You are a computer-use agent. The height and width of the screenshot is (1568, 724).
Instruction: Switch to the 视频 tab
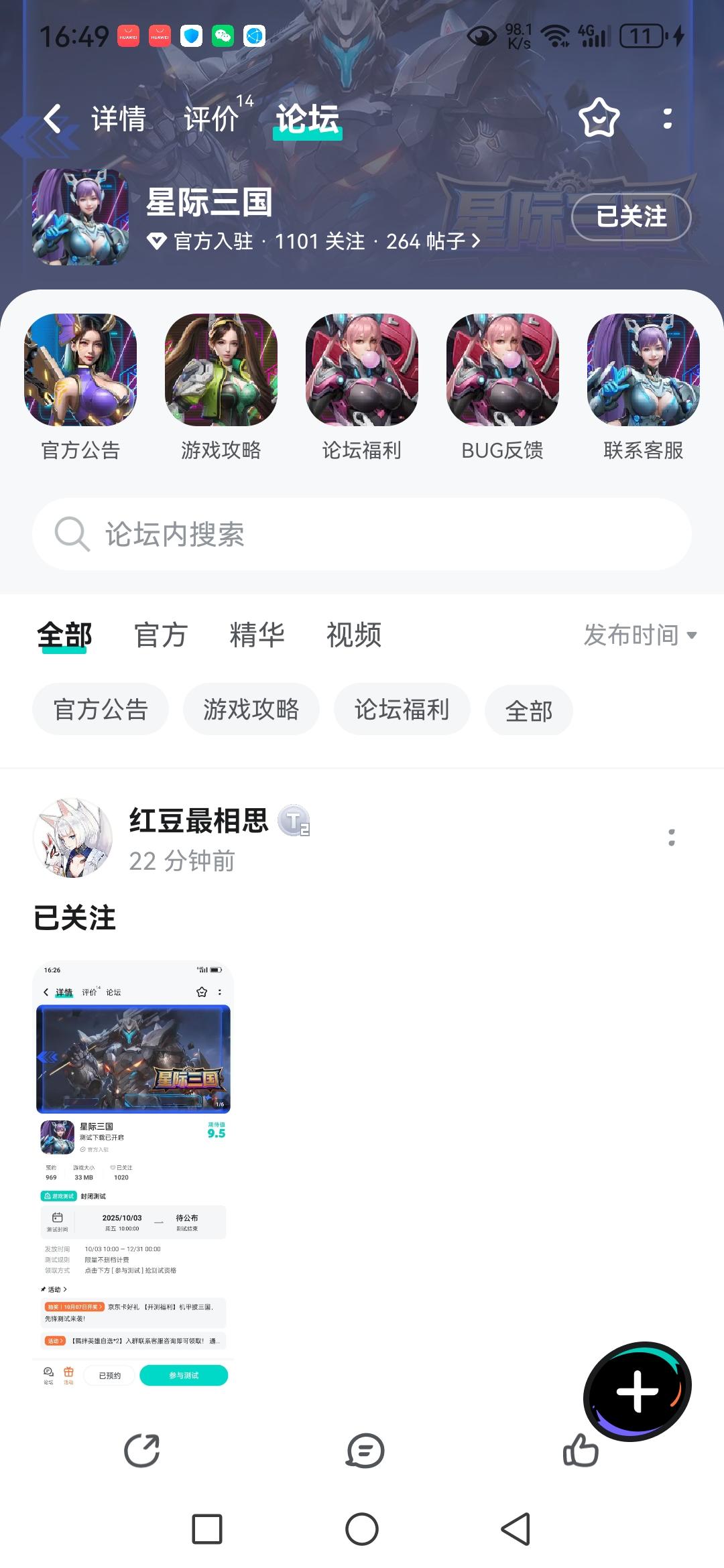353,635
